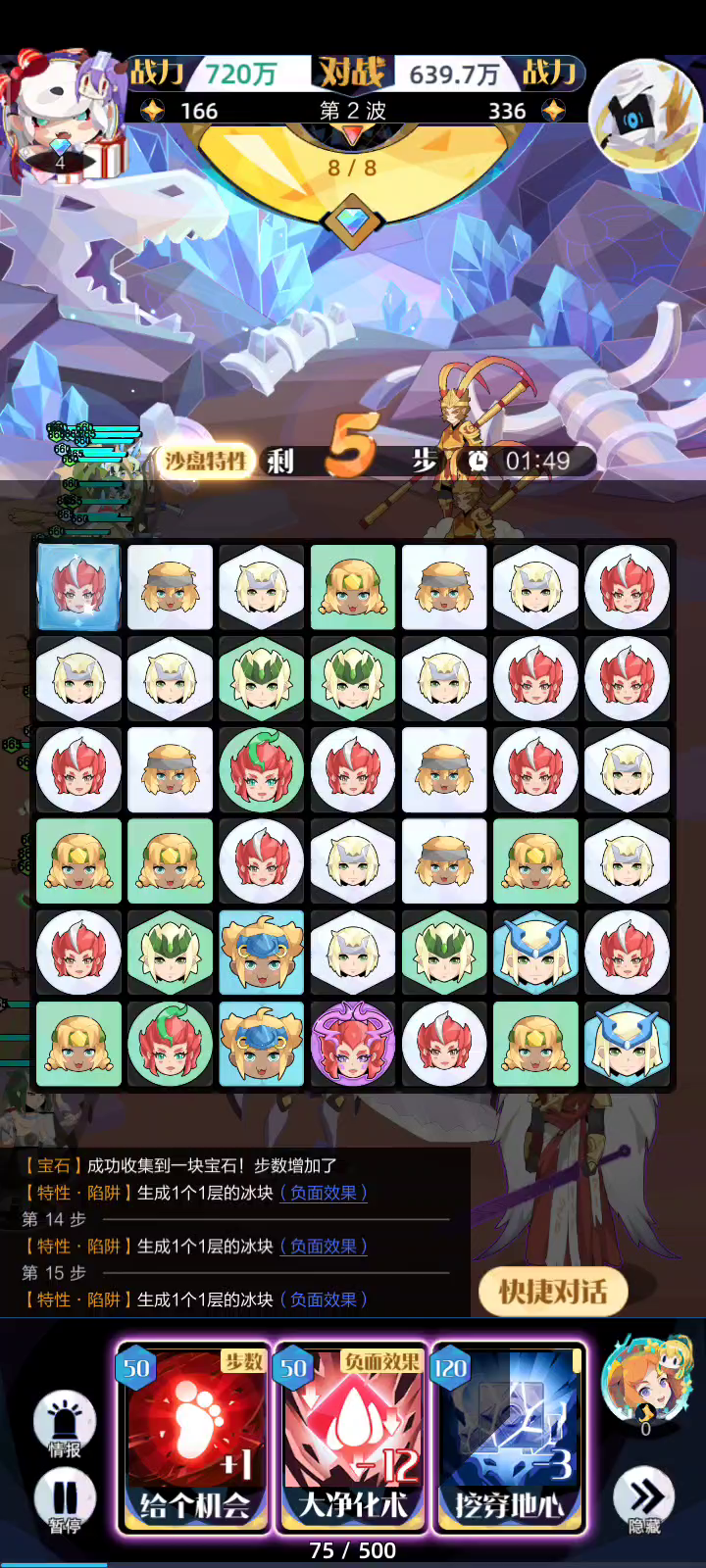Viewport: 706px width, 1568px height.
Task: Use the 大净化术 skill card
Action: click(352, 1436)
